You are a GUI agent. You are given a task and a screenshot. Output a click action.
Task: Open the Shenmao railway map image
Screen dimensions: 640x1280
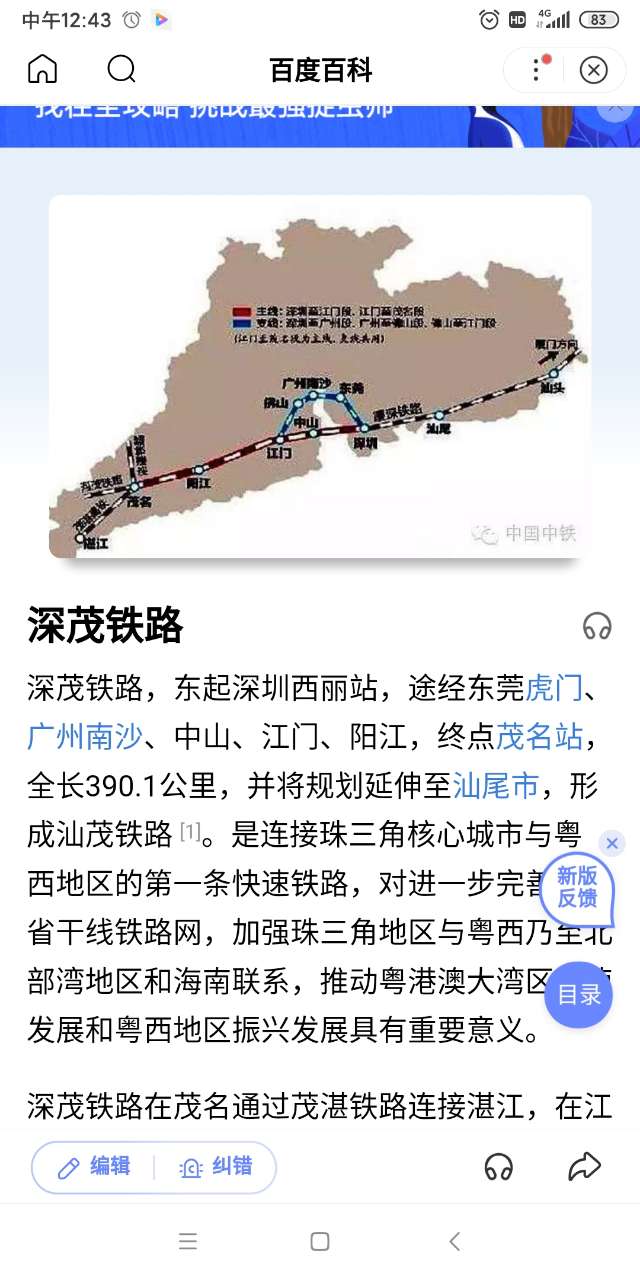pyautogui.click(x=320, y=375)
